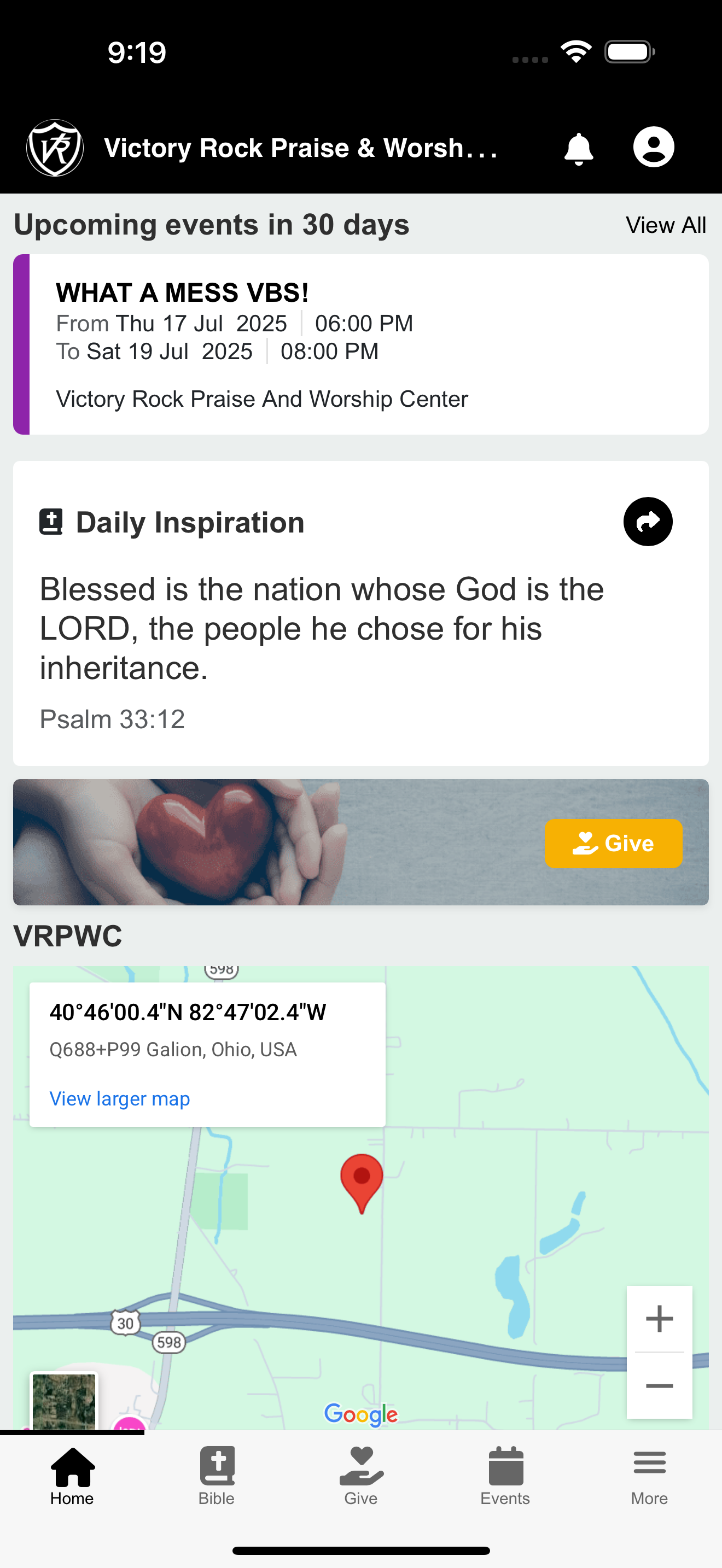Screen dimensions: 722x1568
Task: Switch map to satellite view thumbnail
Action: click(x=64, y=1401)
